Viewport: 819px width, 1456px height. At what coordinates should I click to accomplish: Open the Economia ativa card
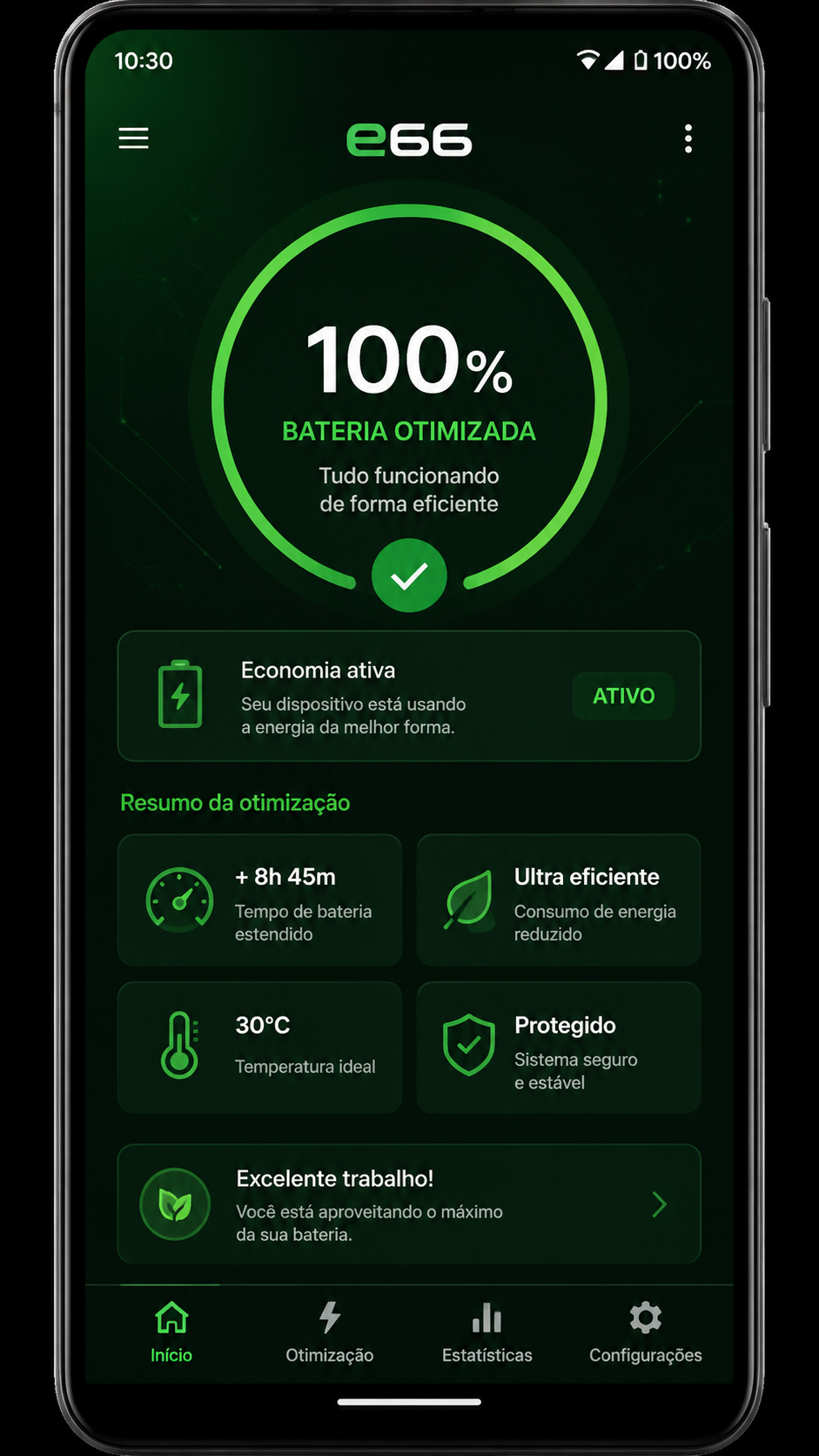click(x=409, y=696)
